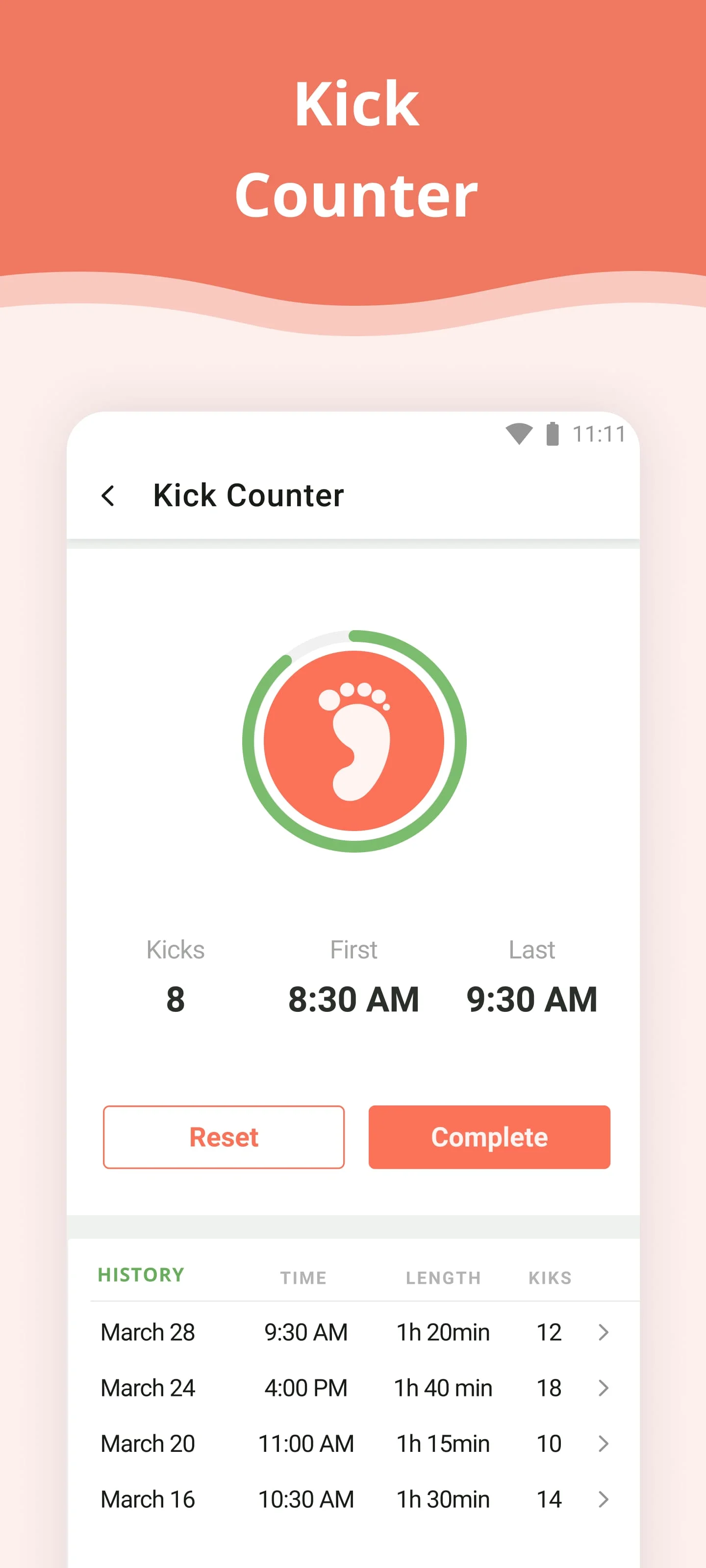Click the back arrow to exit Kick Counter
The image size is (706, 1568).
108,495
